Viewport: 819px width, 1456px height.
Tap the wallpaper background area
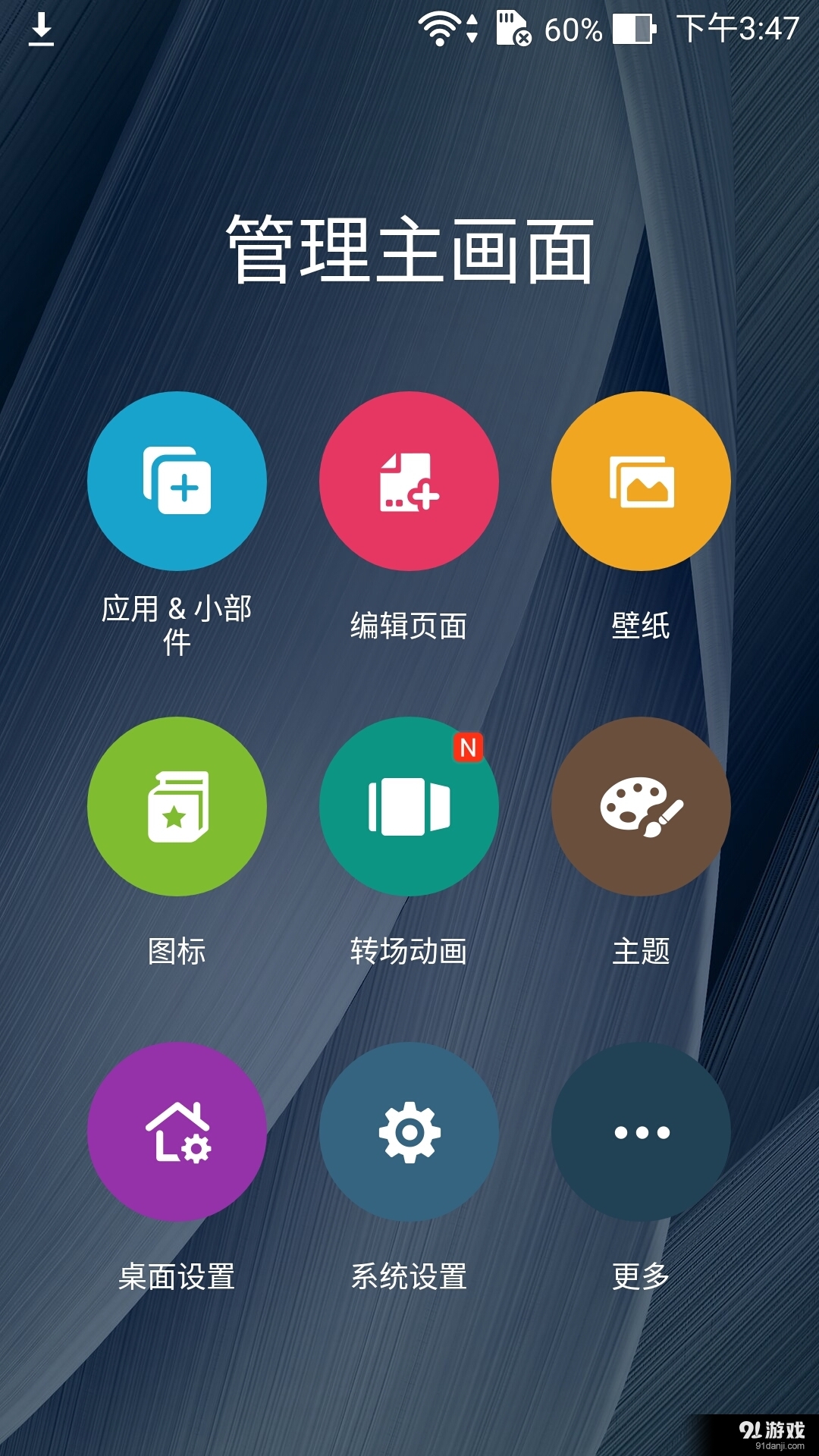pos(409,1357)
